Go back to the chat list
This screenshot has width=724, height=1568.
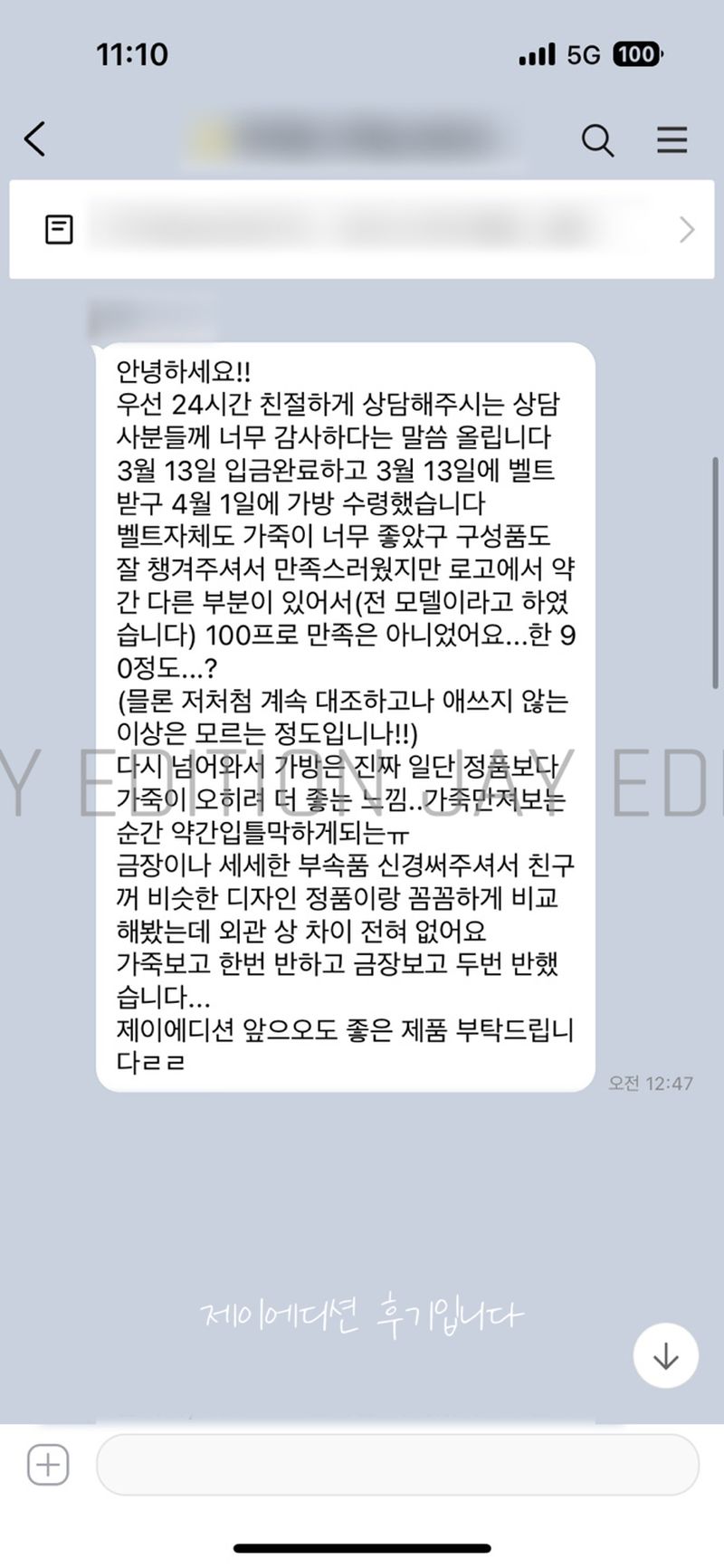34,139
